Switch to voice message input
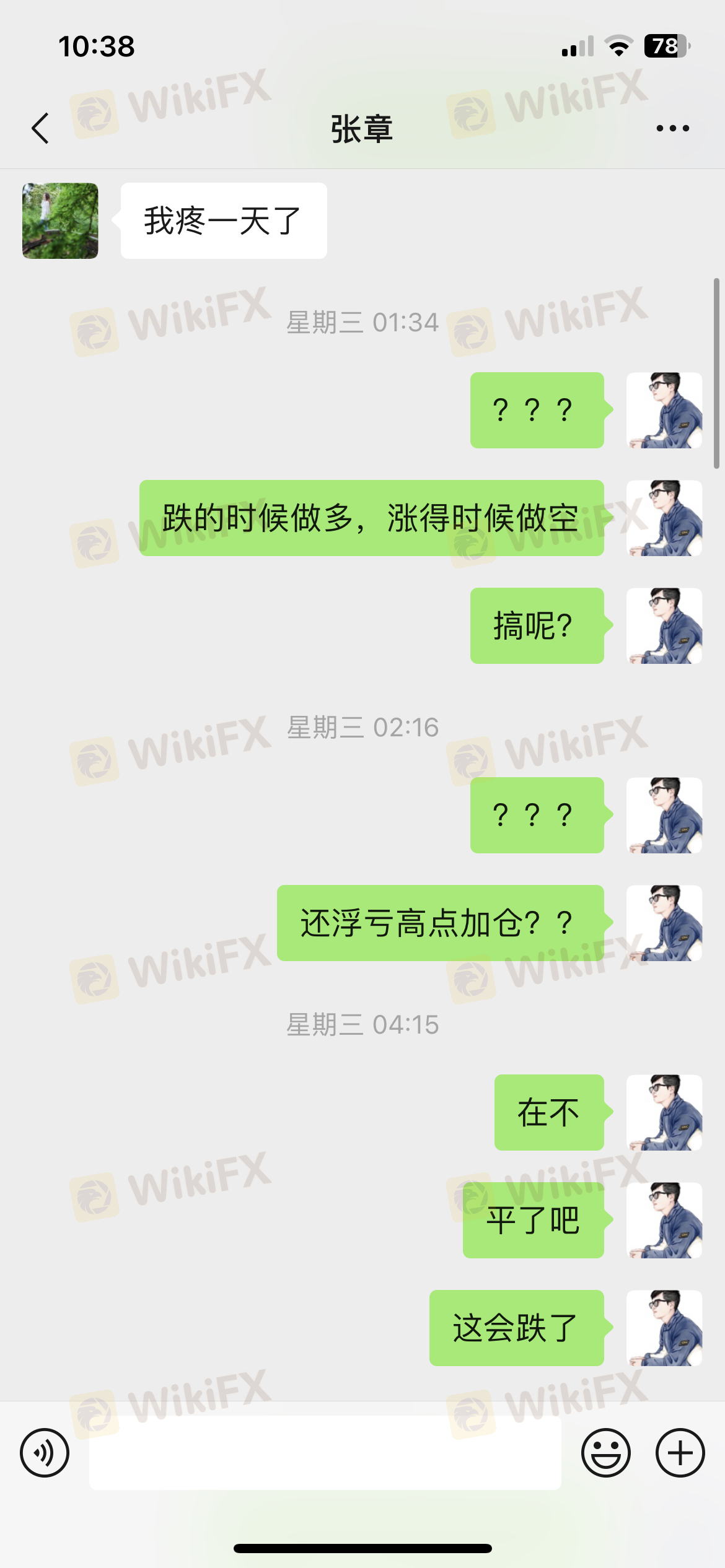The height and width of the screenshot is (1568, 725). 45,1453
